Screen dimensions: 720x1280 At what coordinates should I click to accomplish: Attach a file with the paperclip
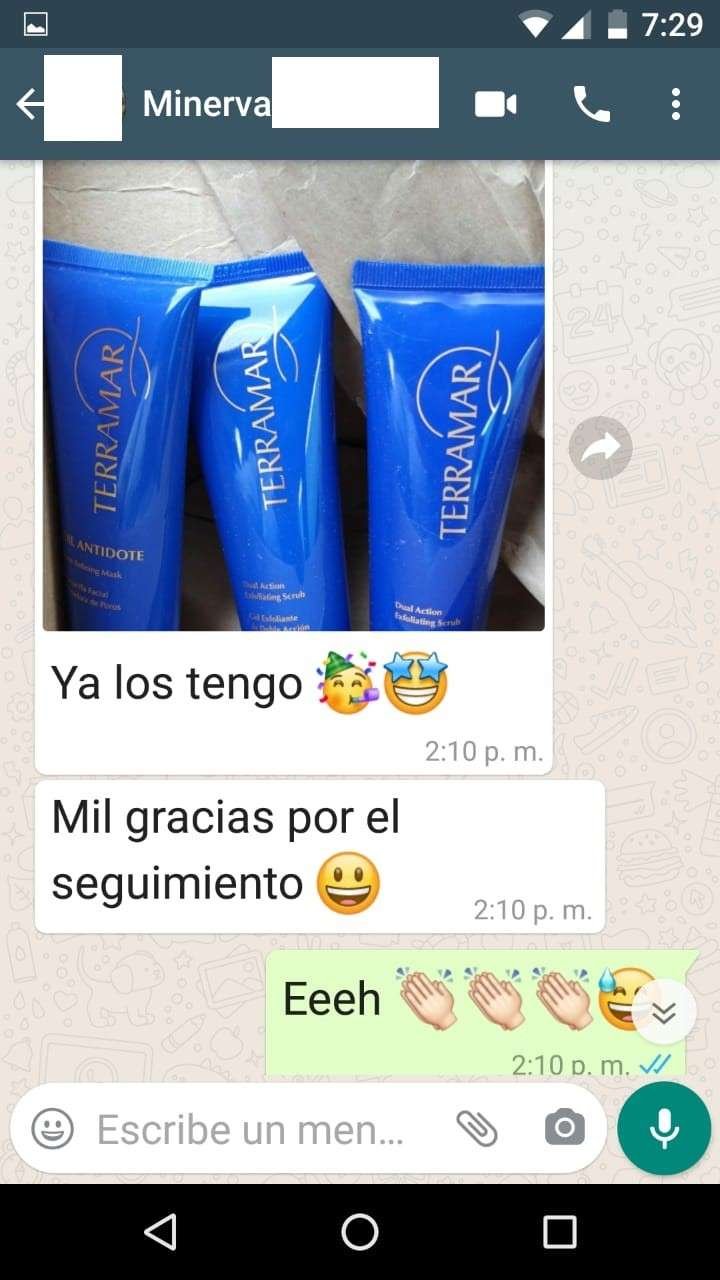pyautogui.click(x=477, y=1129)
